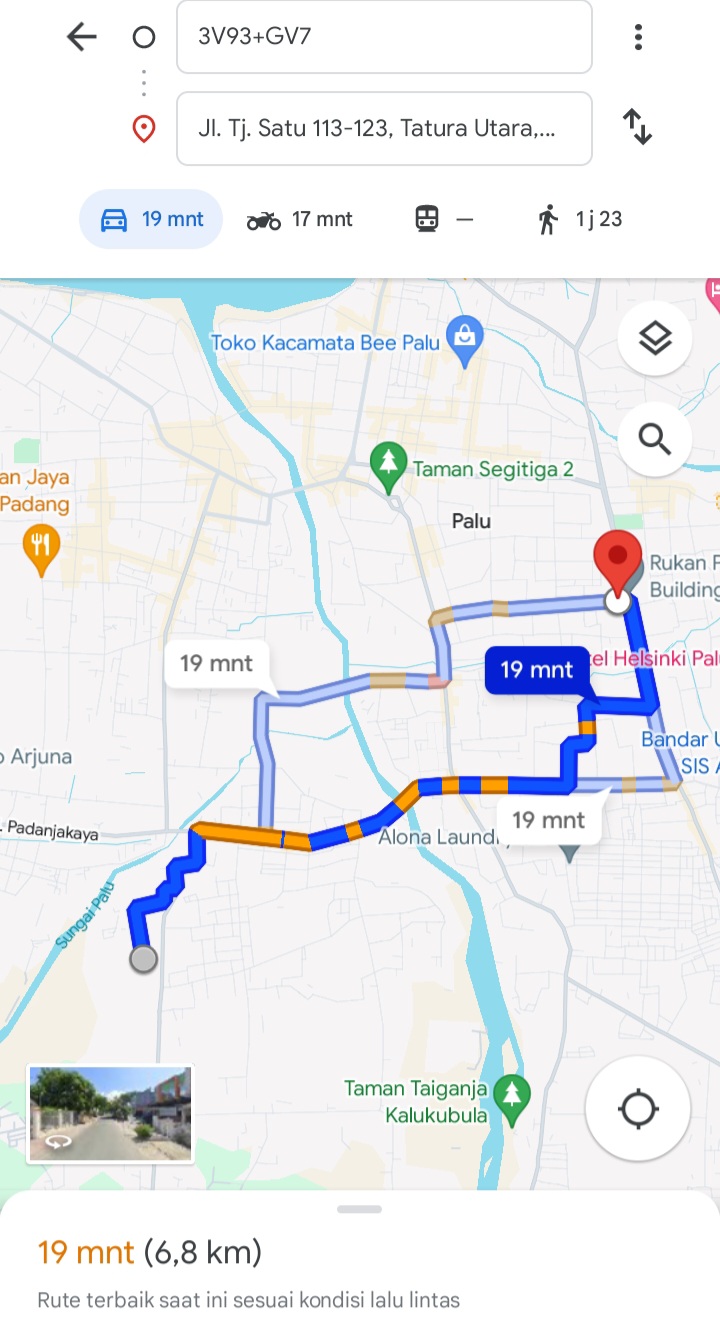This screenshot has height=1326, width=720.
Task: Expand the route details bottom sheet handle
Action: coord(360,1209)
